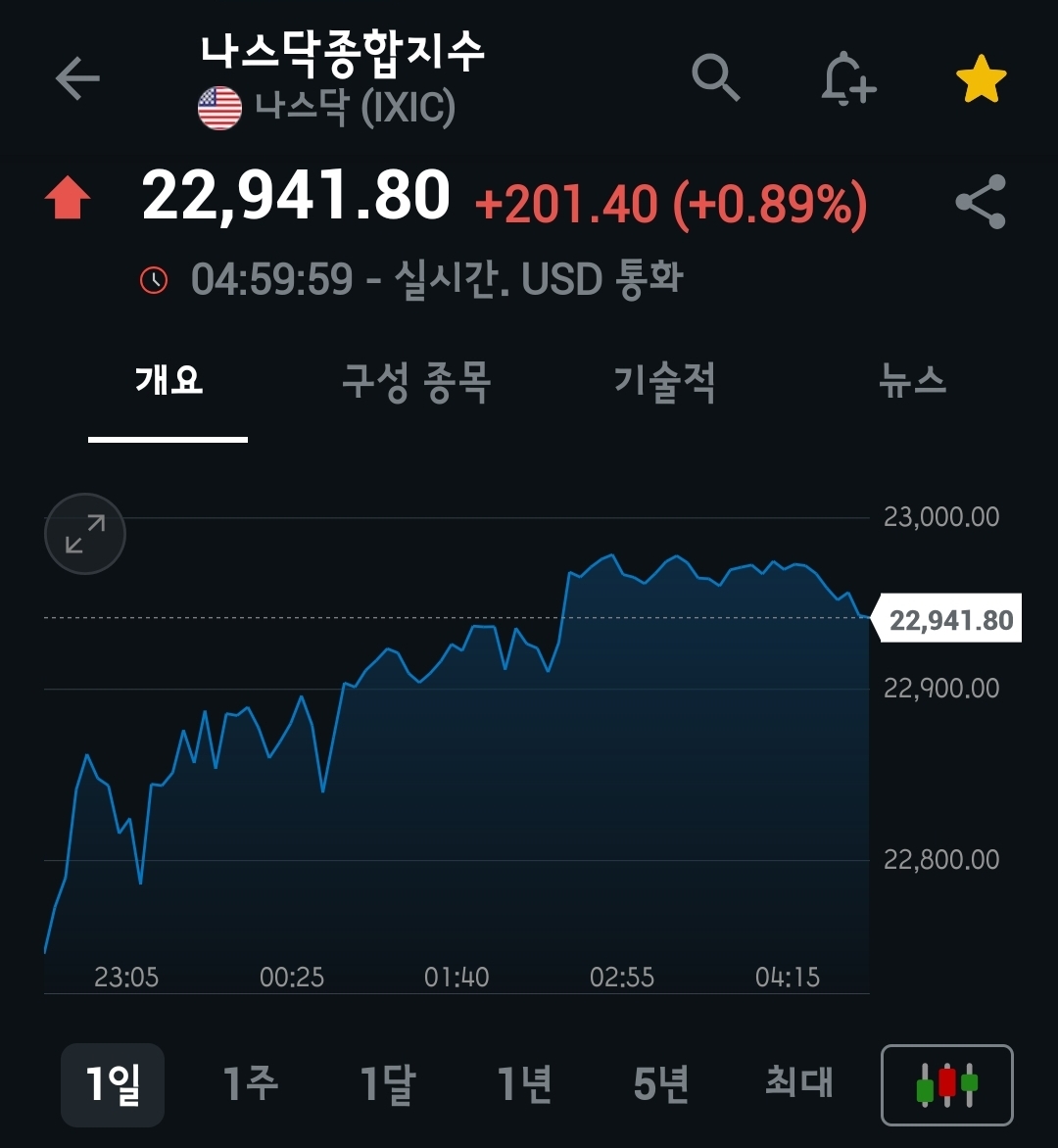The width and height of the screenshot is (1058, 1148).
Task: Switch to the 구성 종목 tab
Action: (416, 380)
